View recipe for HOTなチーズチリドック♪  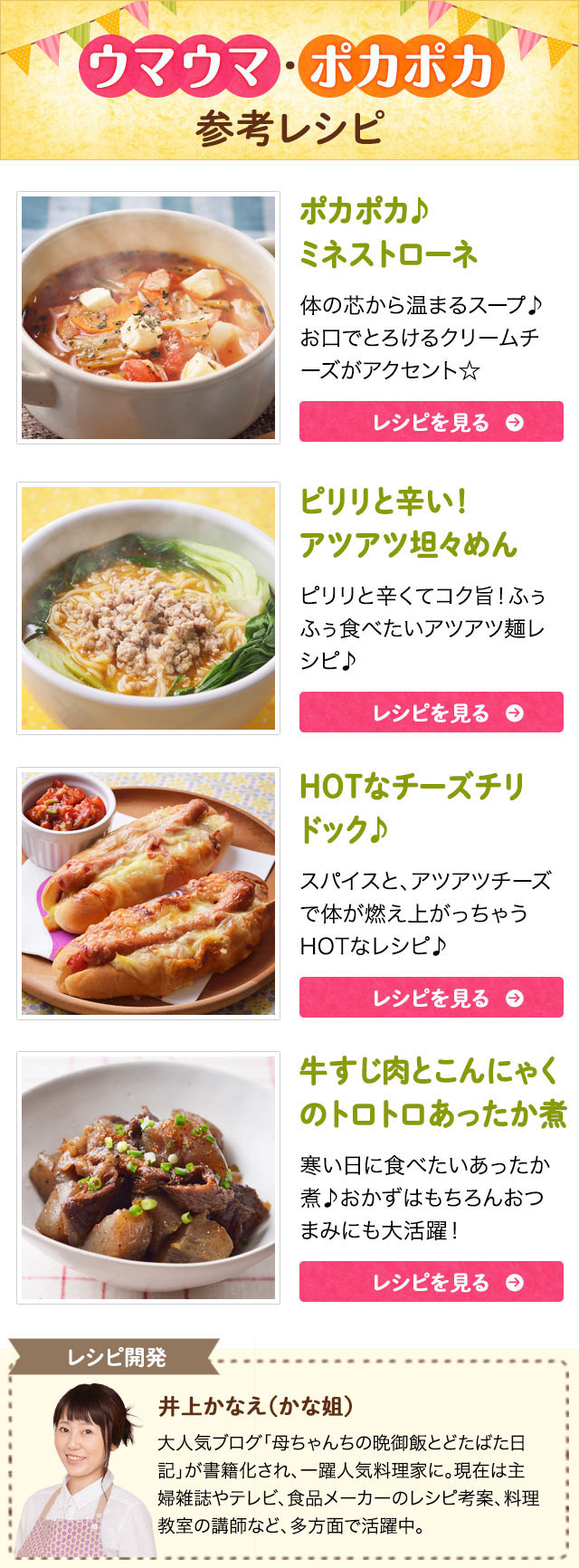point(431,998)
